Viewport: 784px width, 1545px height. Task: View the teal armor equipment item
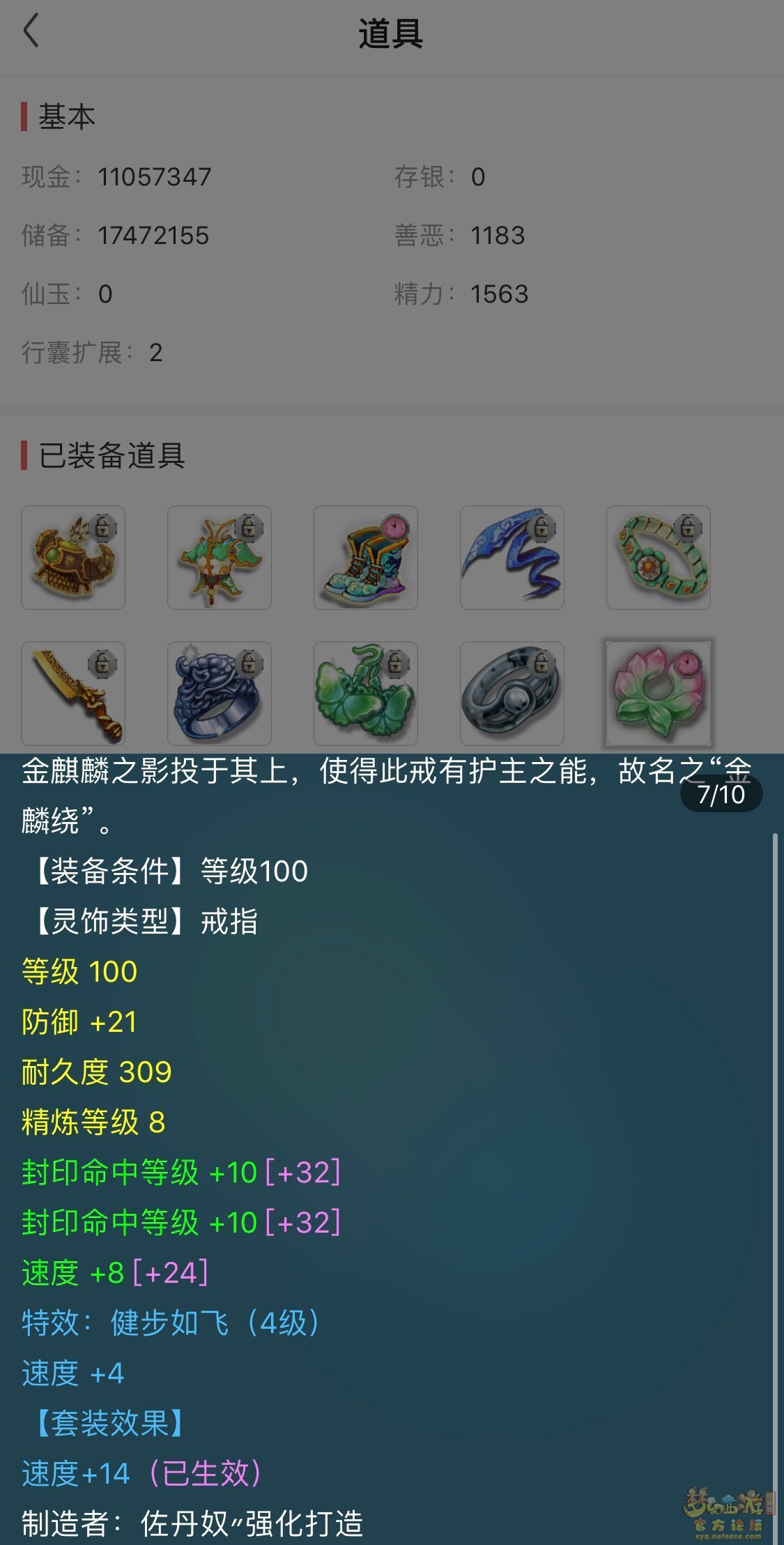pos(220,558)
